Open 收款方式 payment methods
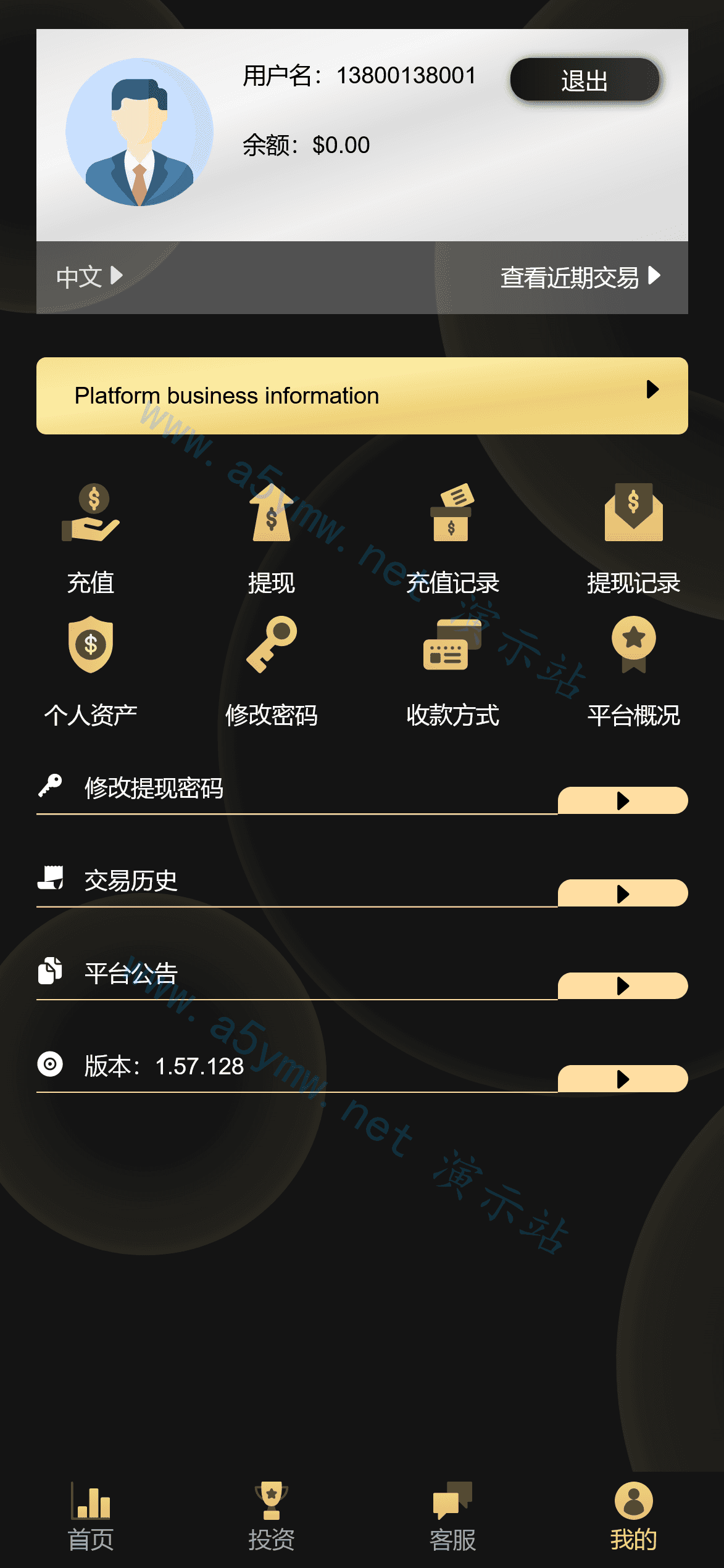Screen dimensions: 724x1568 click(x=452, y=672)
